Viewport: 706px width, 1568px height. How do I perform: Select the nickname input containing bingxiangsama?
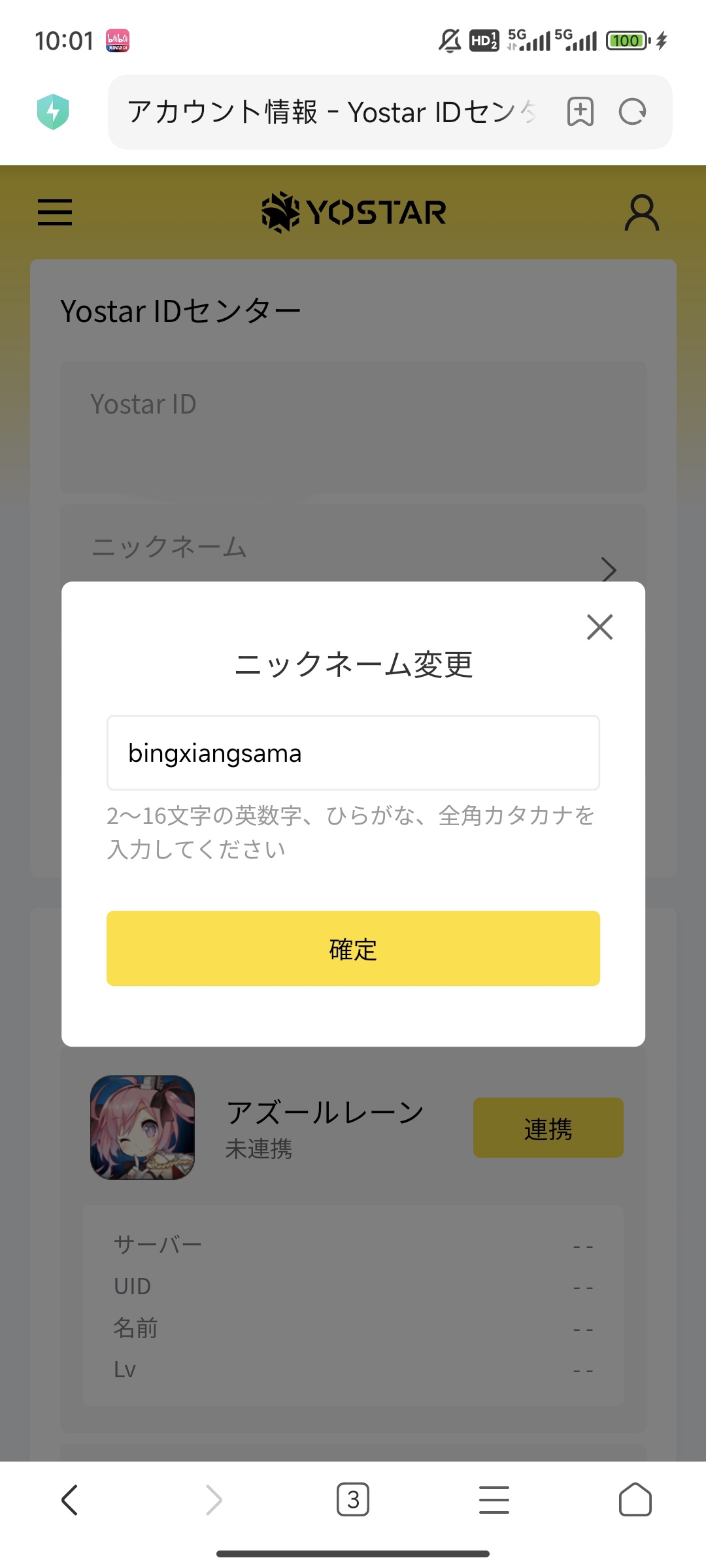coord(353,753)
